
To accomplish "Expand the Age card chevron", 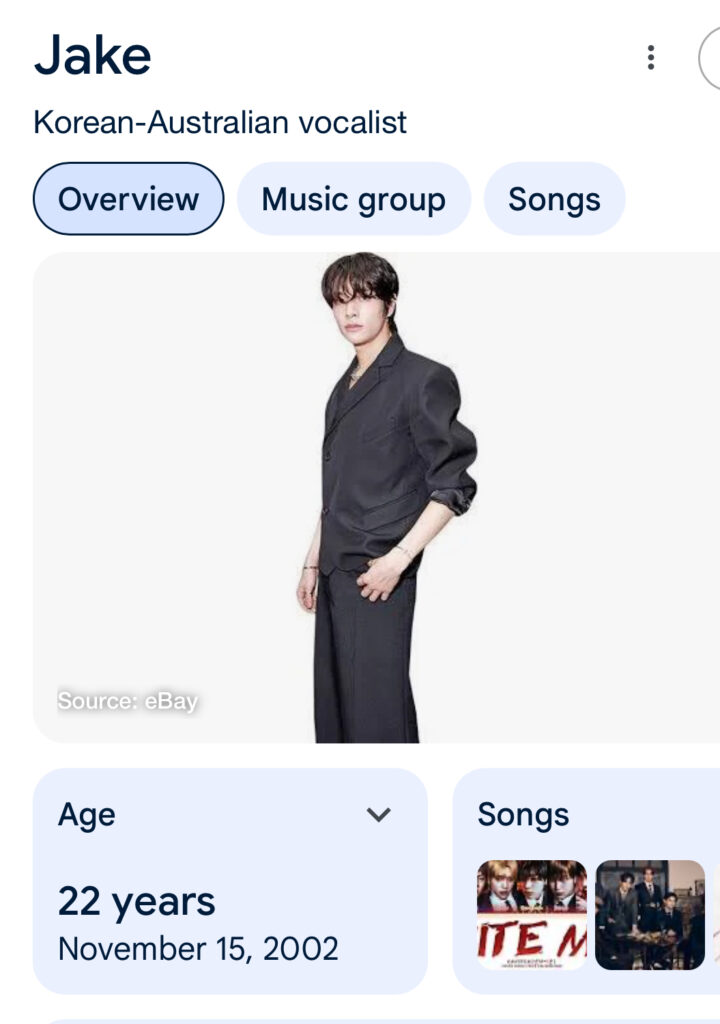I will click(x=378, y=815).
